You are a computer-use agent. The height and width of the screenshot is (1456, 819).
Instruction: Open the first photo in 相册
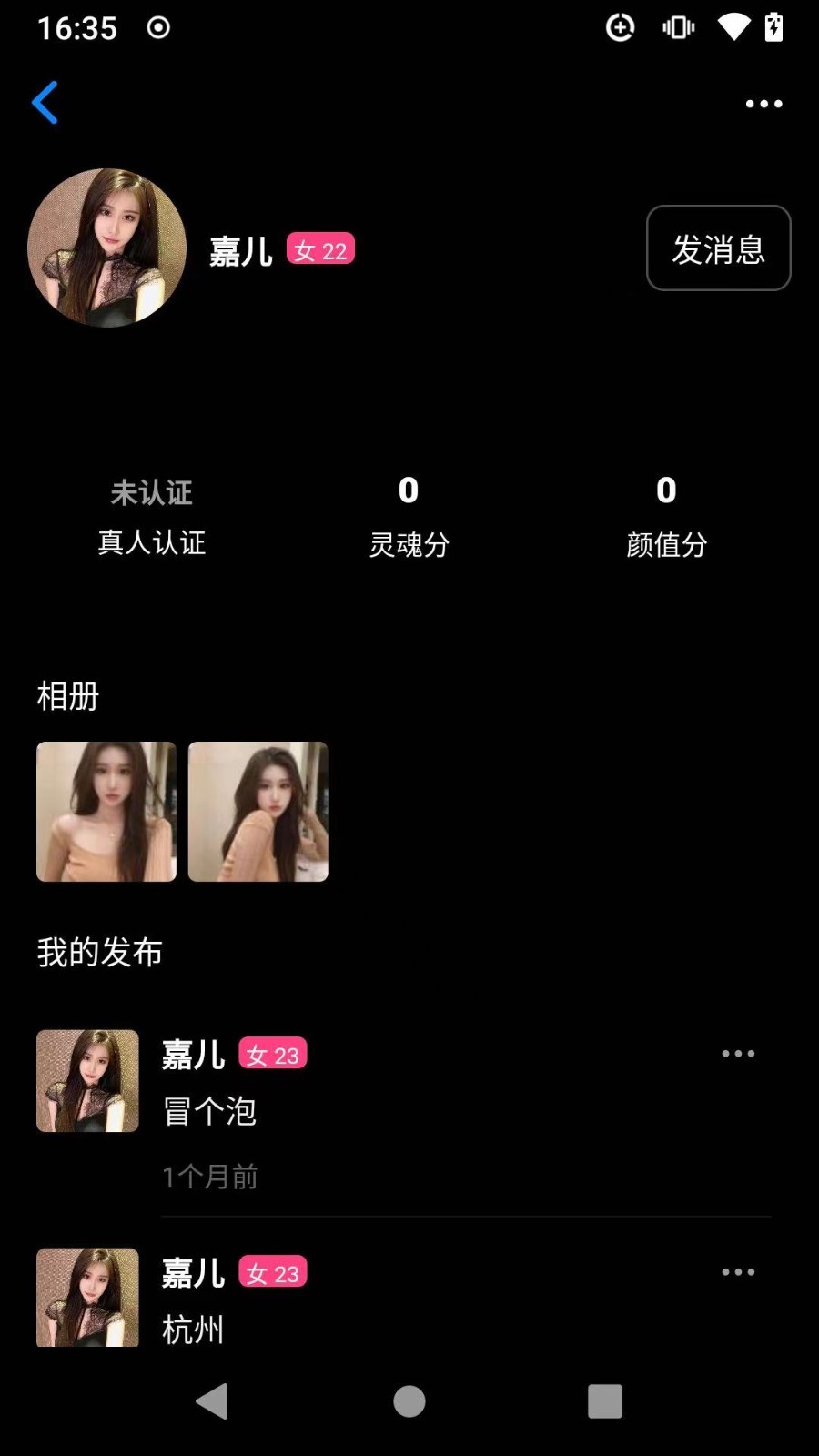click(106, 811)
